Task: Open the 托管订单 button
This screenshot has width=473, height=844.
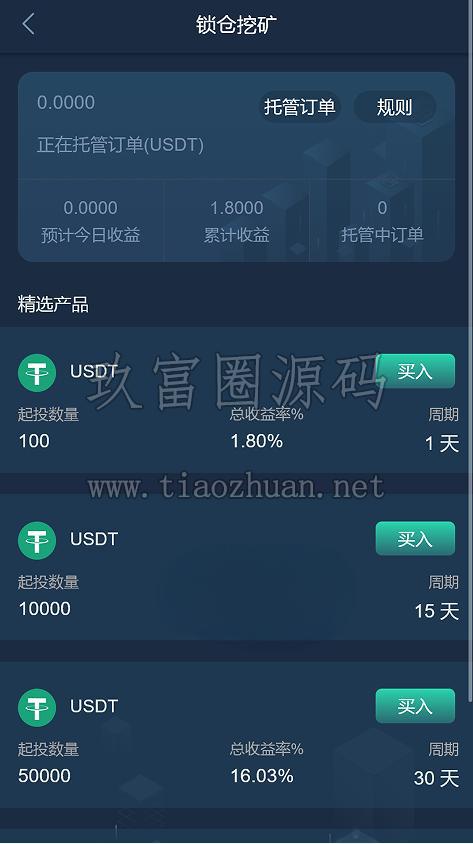Action: (x=300, y=107)
